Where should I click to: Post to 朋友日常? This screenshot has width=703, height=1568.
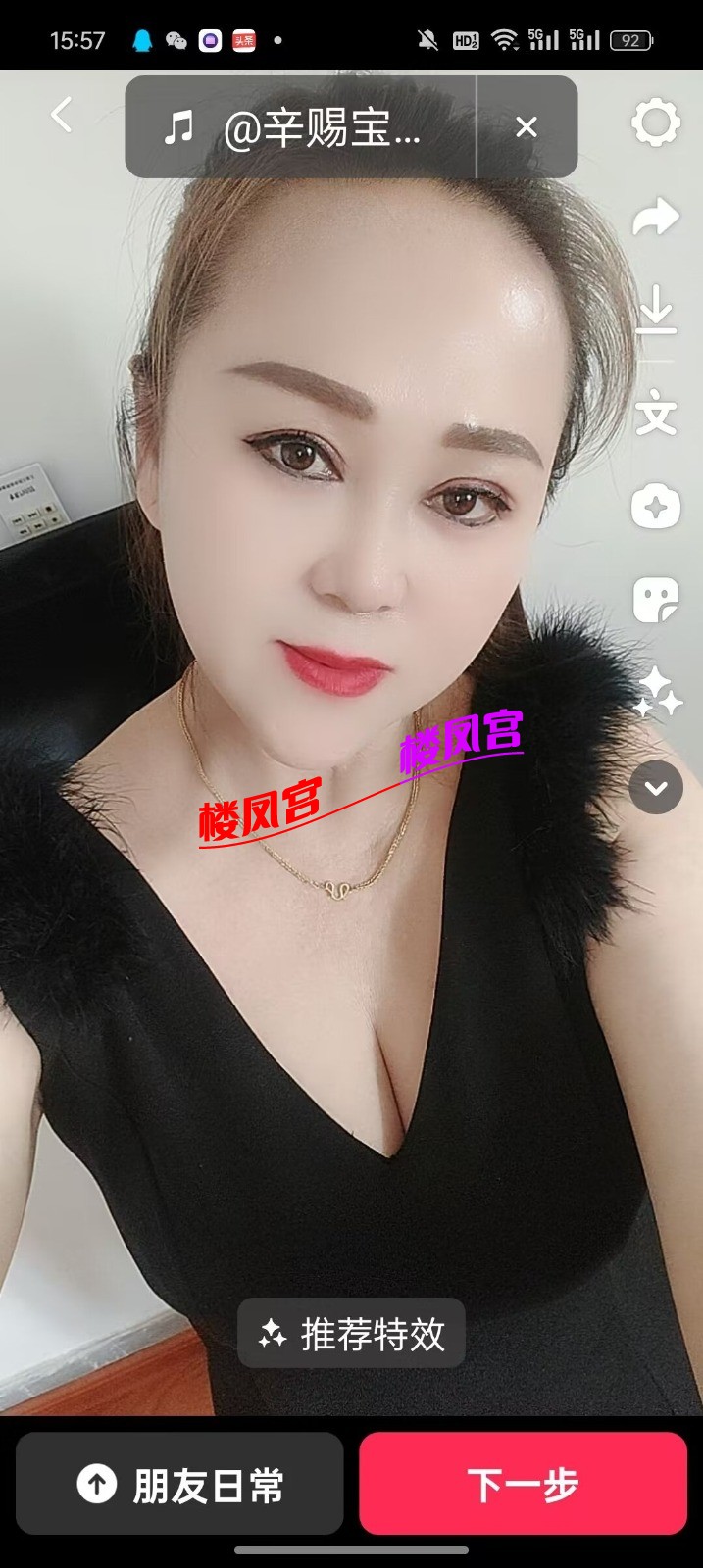pyautogui.click(x=179, y=1484)
